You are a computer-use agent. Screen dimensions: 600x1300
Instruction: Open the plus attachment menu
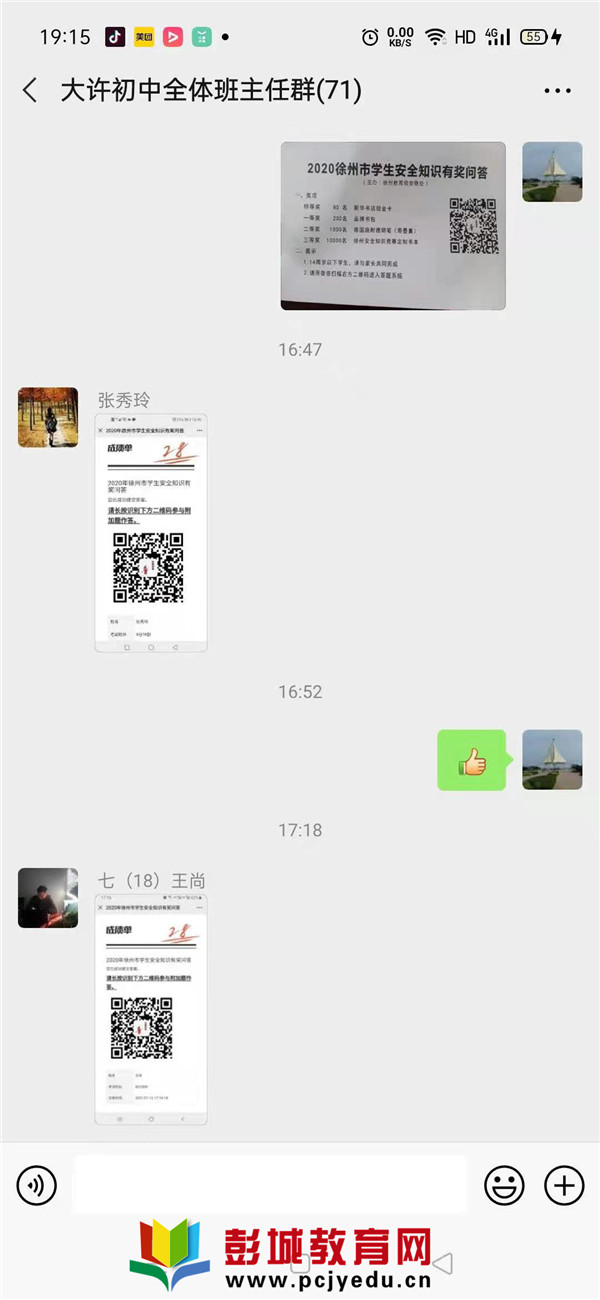(x=564, y=1186)
